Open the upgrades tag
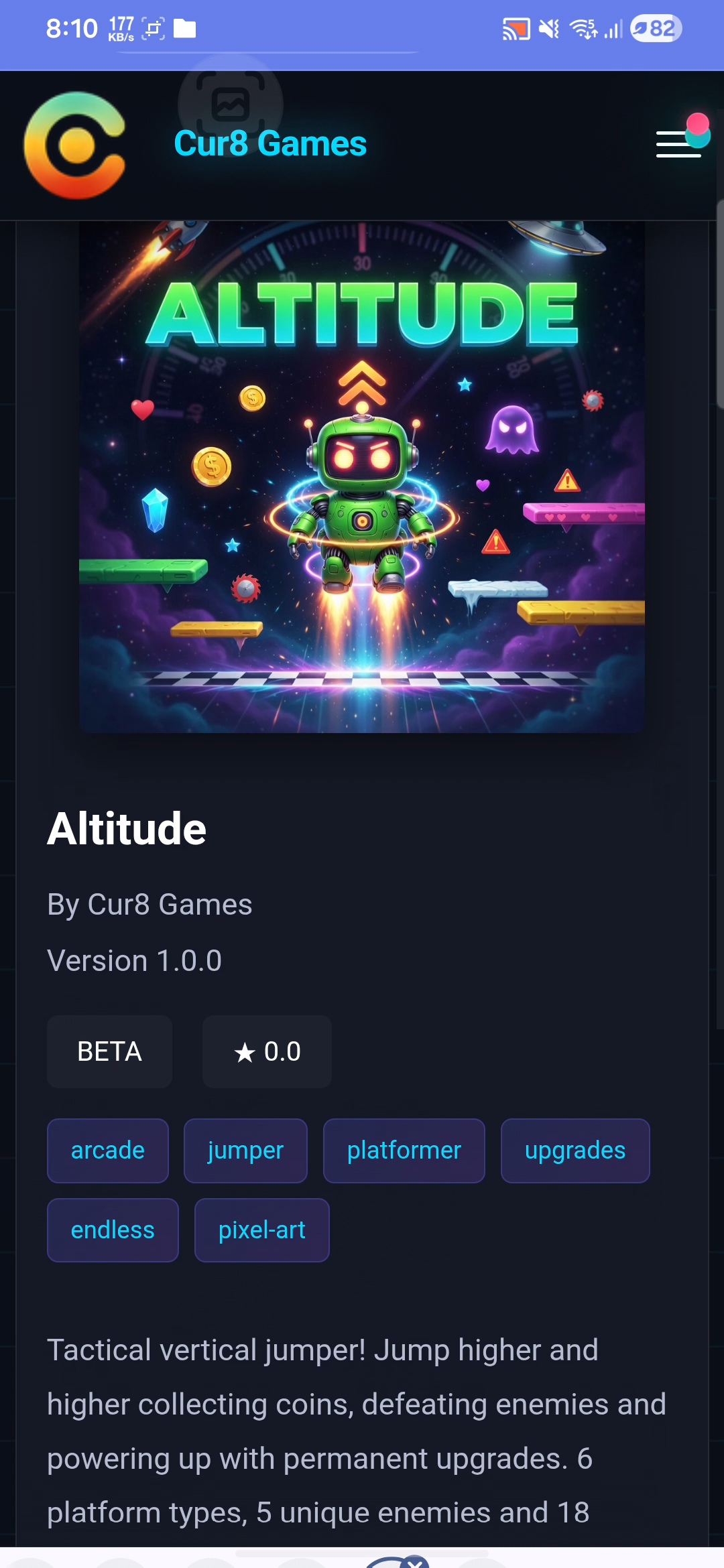This screenshot has height=1568, width=724. click(x=575, y=1151)
